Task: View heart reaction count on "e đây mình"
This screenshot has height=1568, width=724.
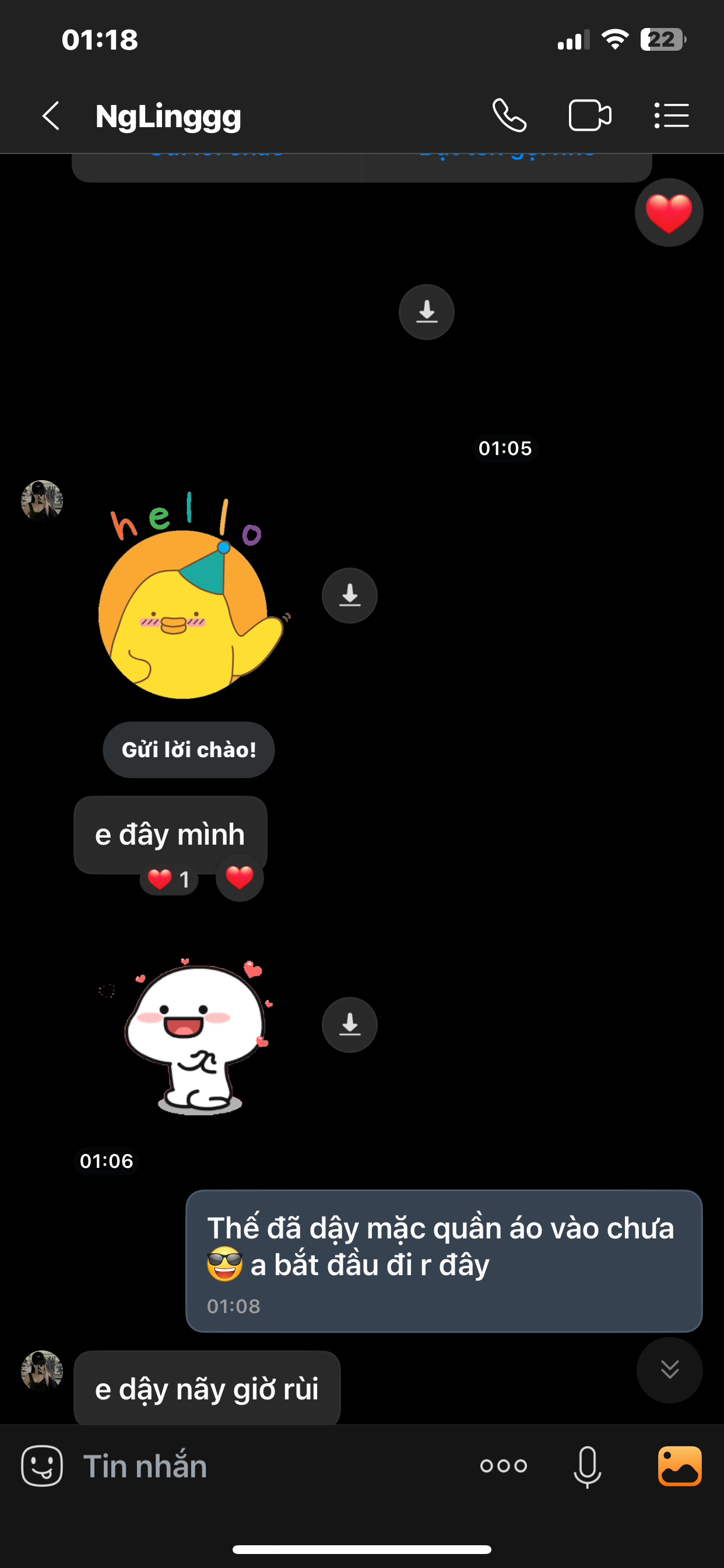Action: point(169,879)
